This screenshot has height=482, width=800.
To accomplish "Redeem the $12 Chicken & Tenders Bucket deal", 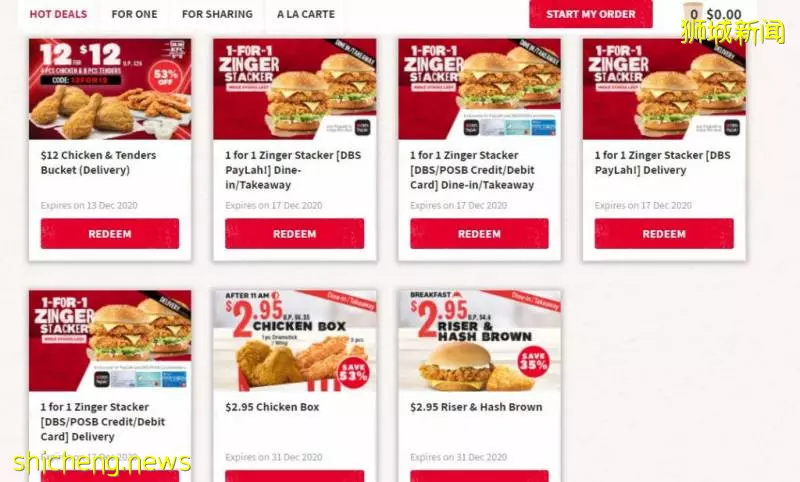I will click(x=110, y=234).
